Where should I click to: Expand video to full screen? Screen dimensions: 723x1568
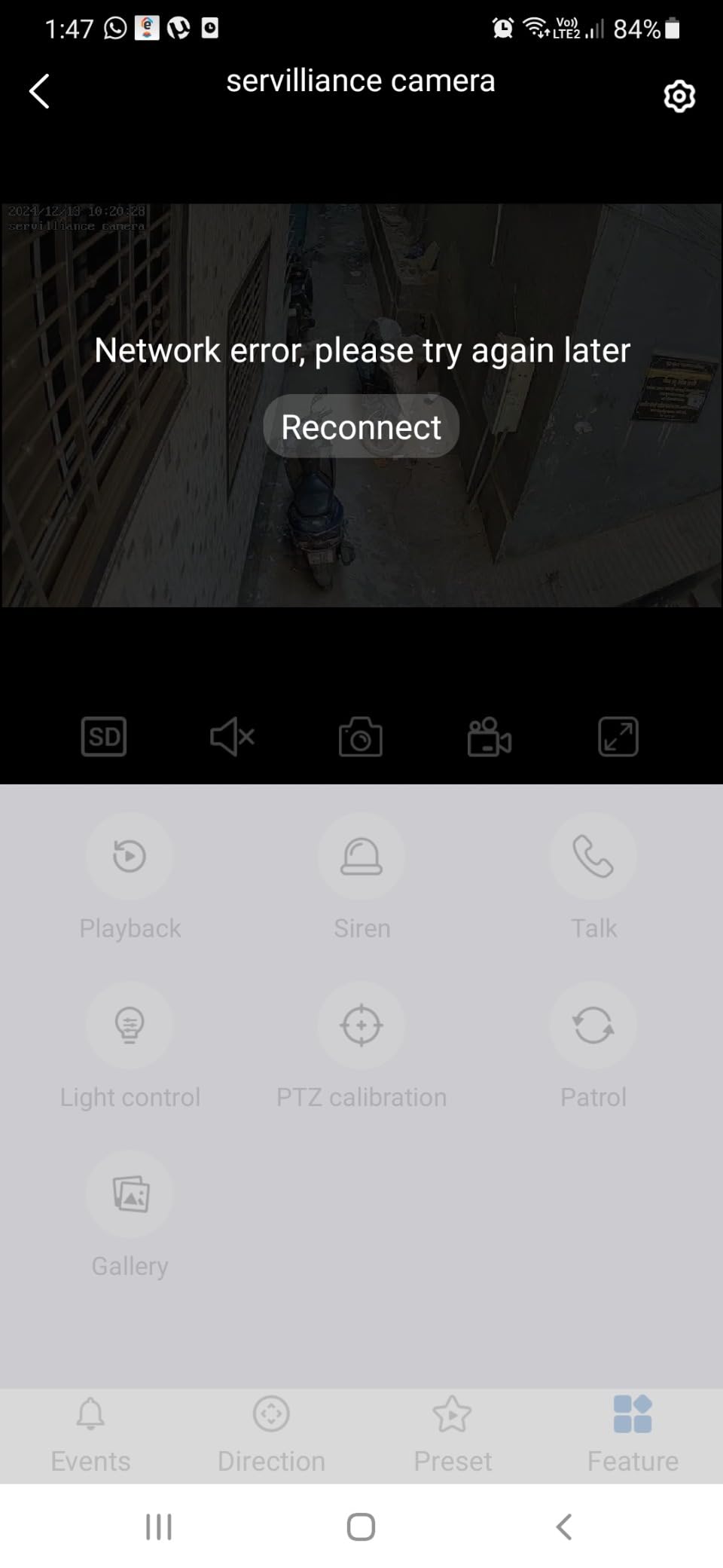coord(618,736)
